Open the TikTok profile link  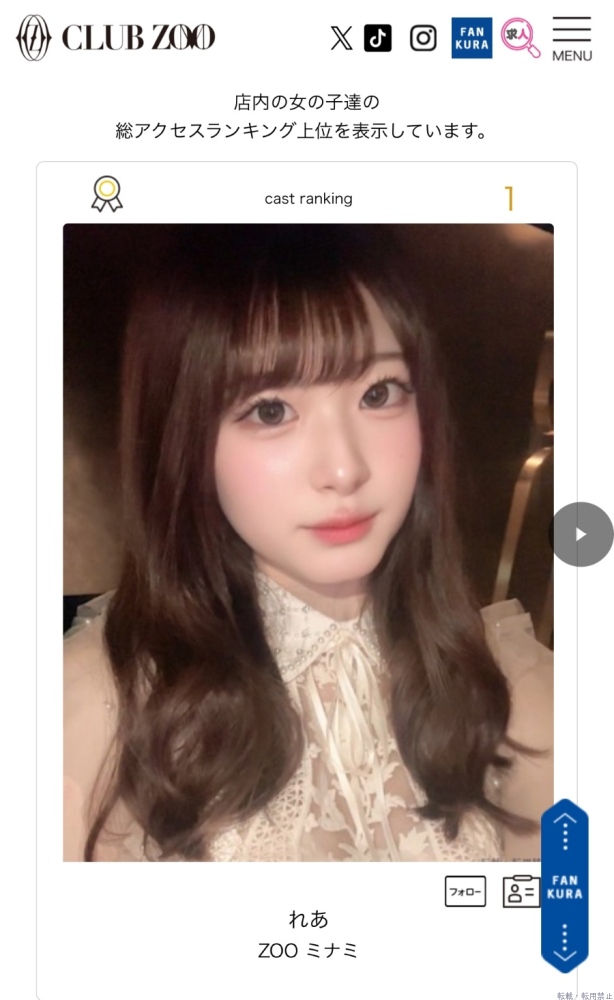point(378,38)
